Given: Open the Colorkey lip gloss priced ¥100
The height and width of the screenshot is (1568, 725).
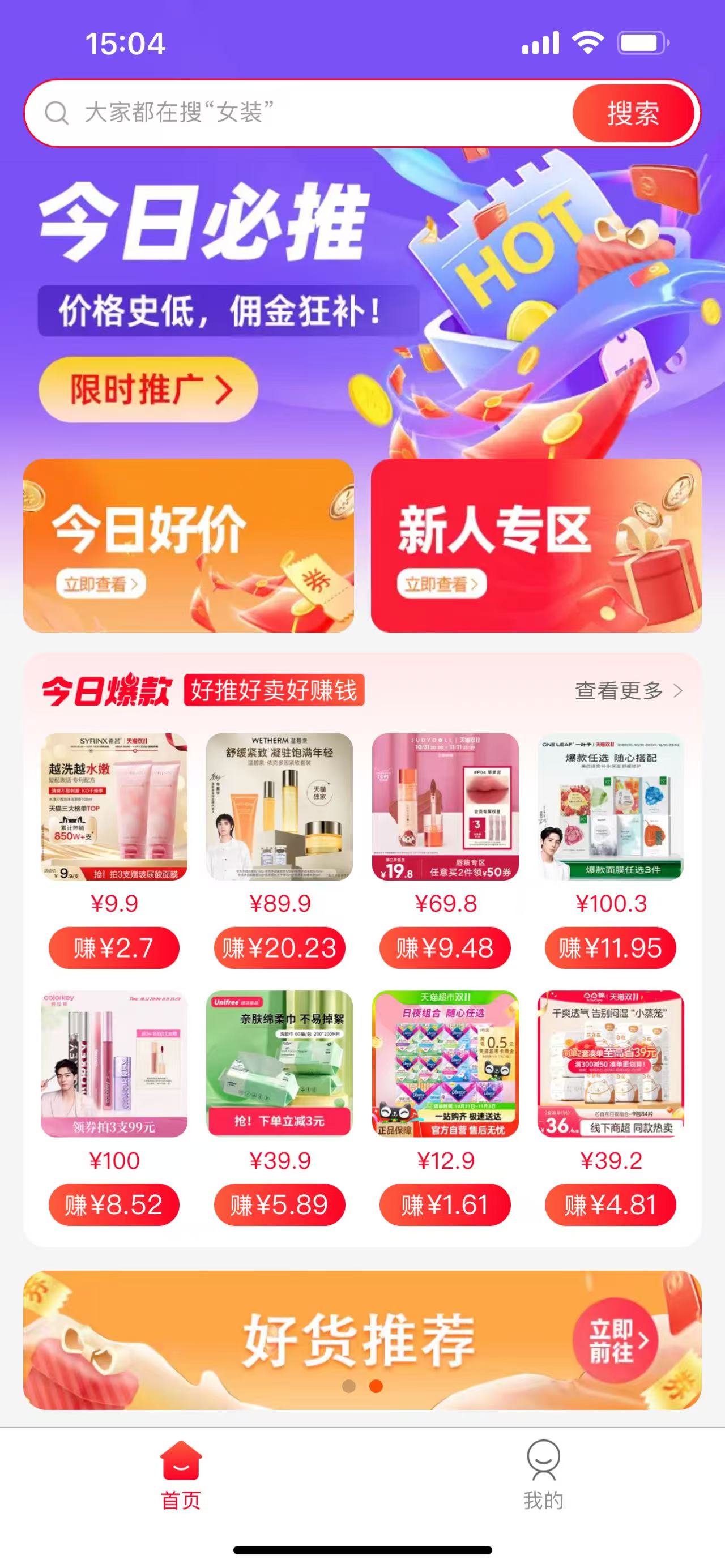Looking at the screenshot, I should (114, 1063).
